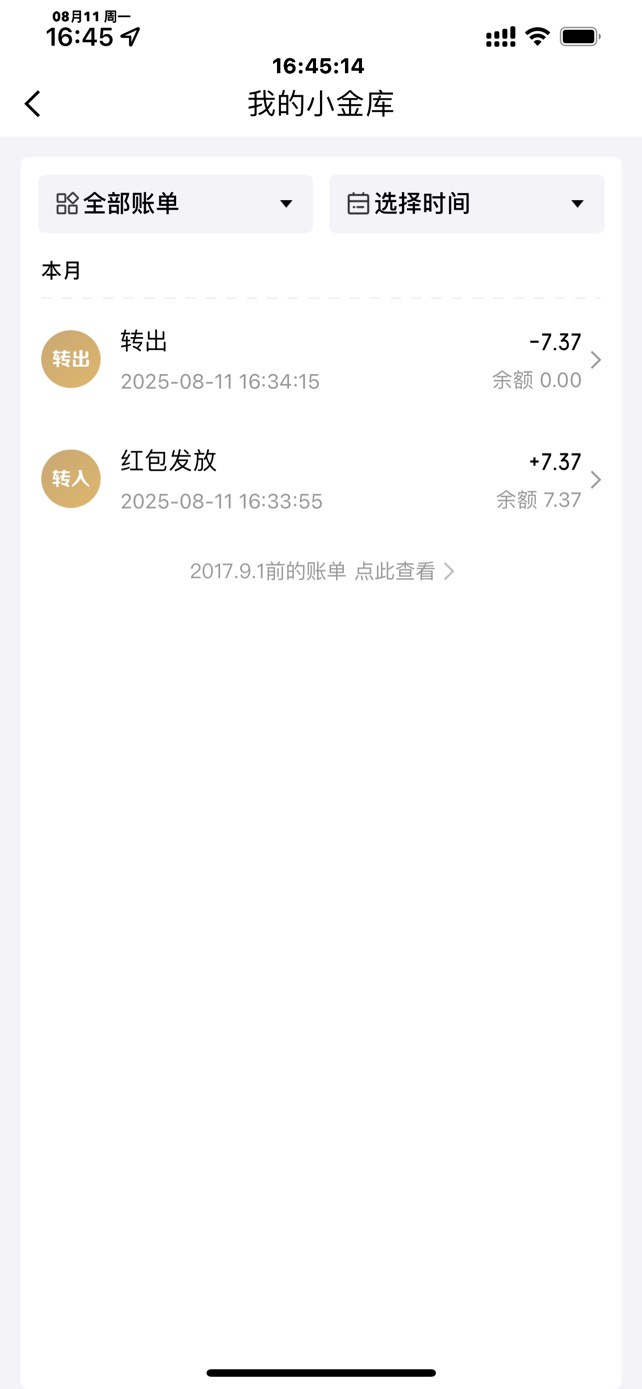View the 红包发放 +7.37 transaction
Screen dimensions: 642x1389
point(321,480)
